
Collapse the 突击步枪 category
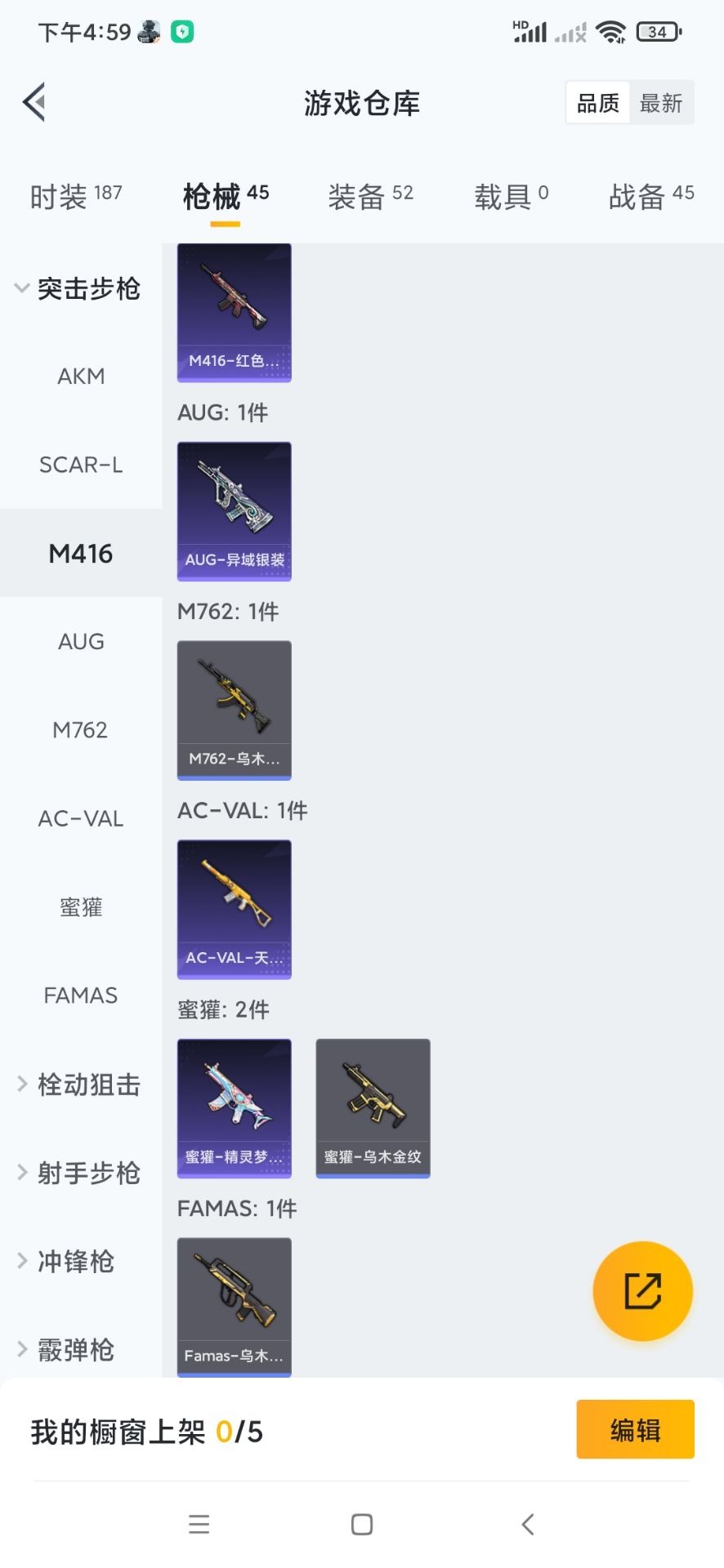pyautogui.click(x=78, y=288)
